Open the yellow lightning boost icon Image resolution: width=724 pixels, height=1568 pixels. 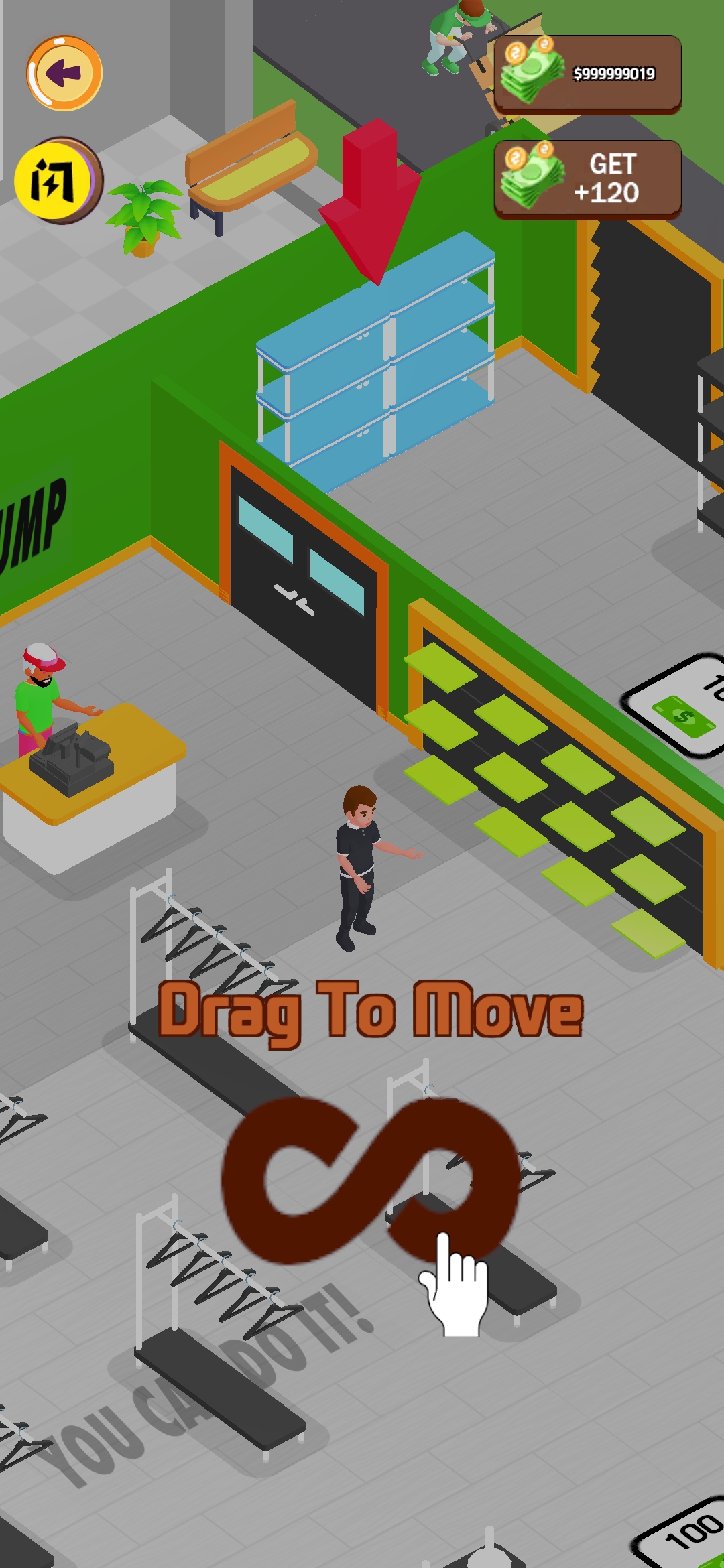[x=56, y=180]
